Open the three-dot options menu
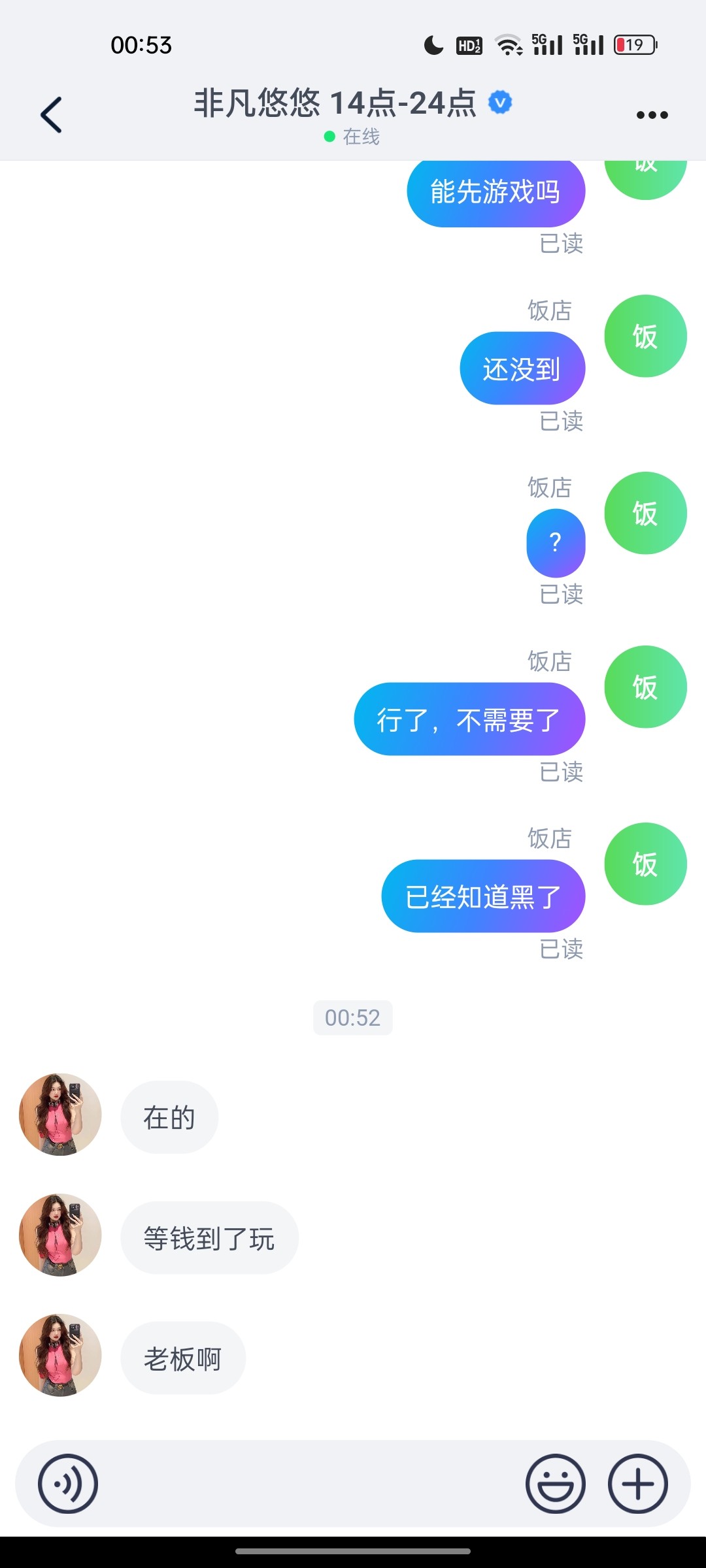Screen dimensions: 706x1568 tap(651, 114)
